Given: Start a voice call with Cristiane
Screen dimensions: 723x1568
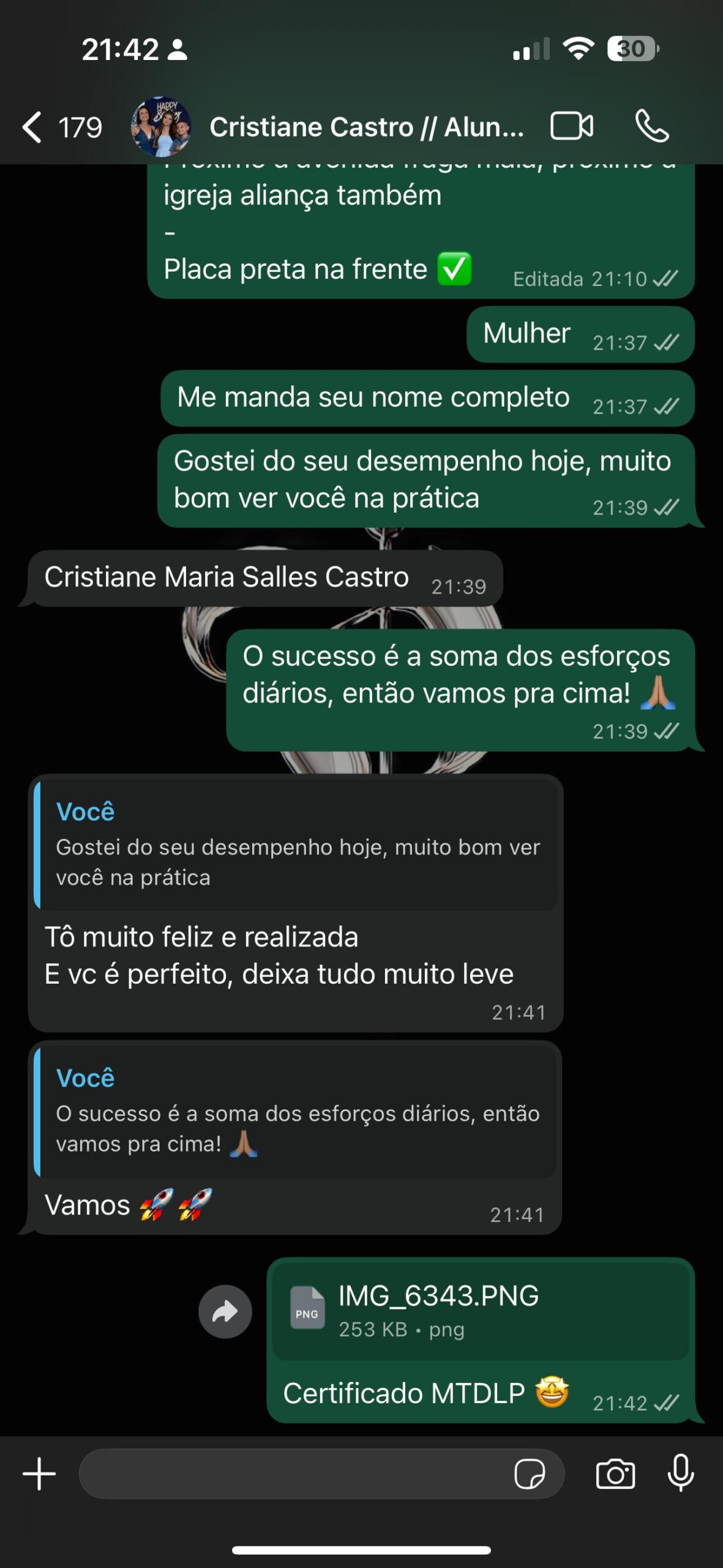Looking at the screenshot, I should (x=652, y=127).
